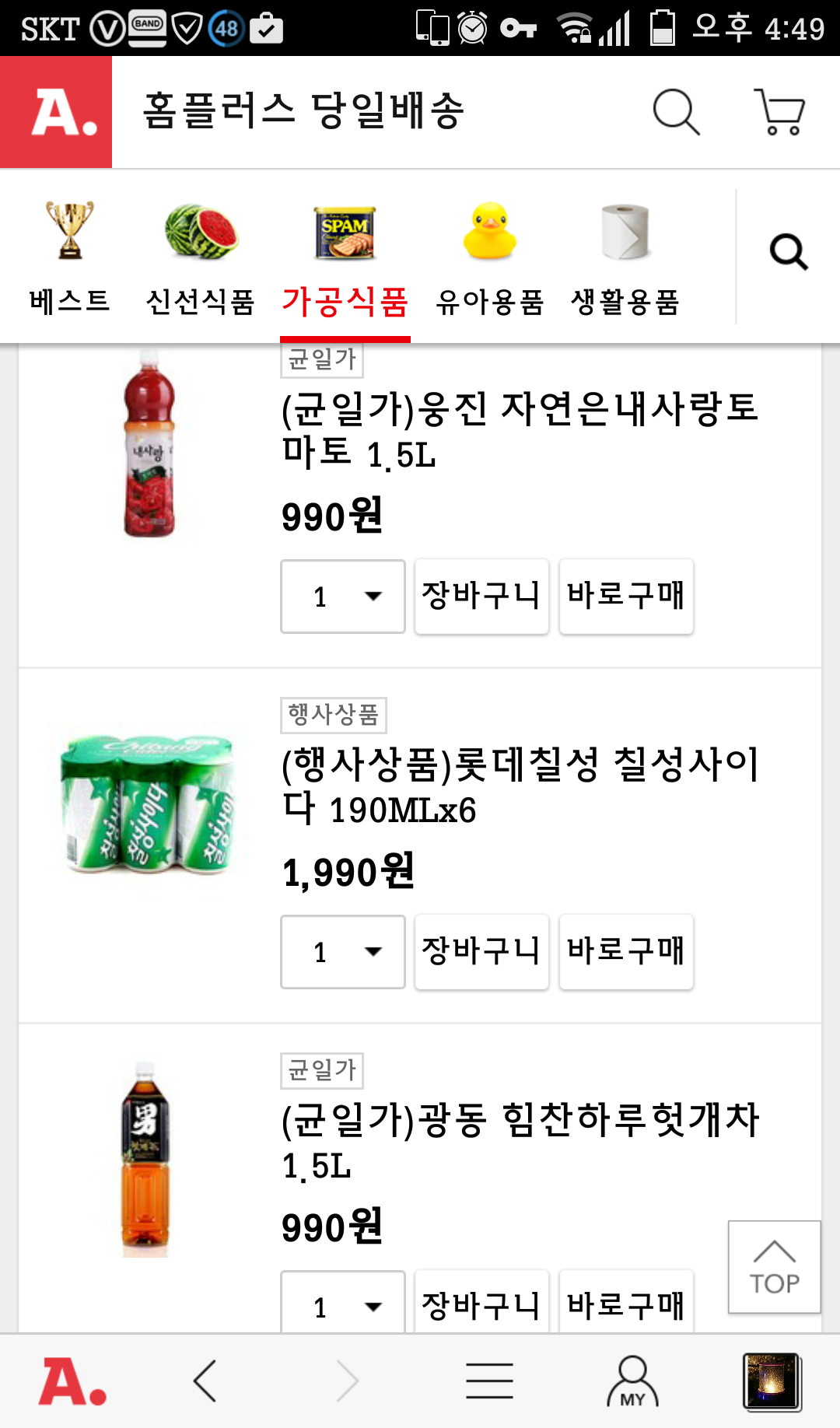Open the hamburger menu in bottom bar
This screenshot has height=1428, width=840.
click(489, 1381)
